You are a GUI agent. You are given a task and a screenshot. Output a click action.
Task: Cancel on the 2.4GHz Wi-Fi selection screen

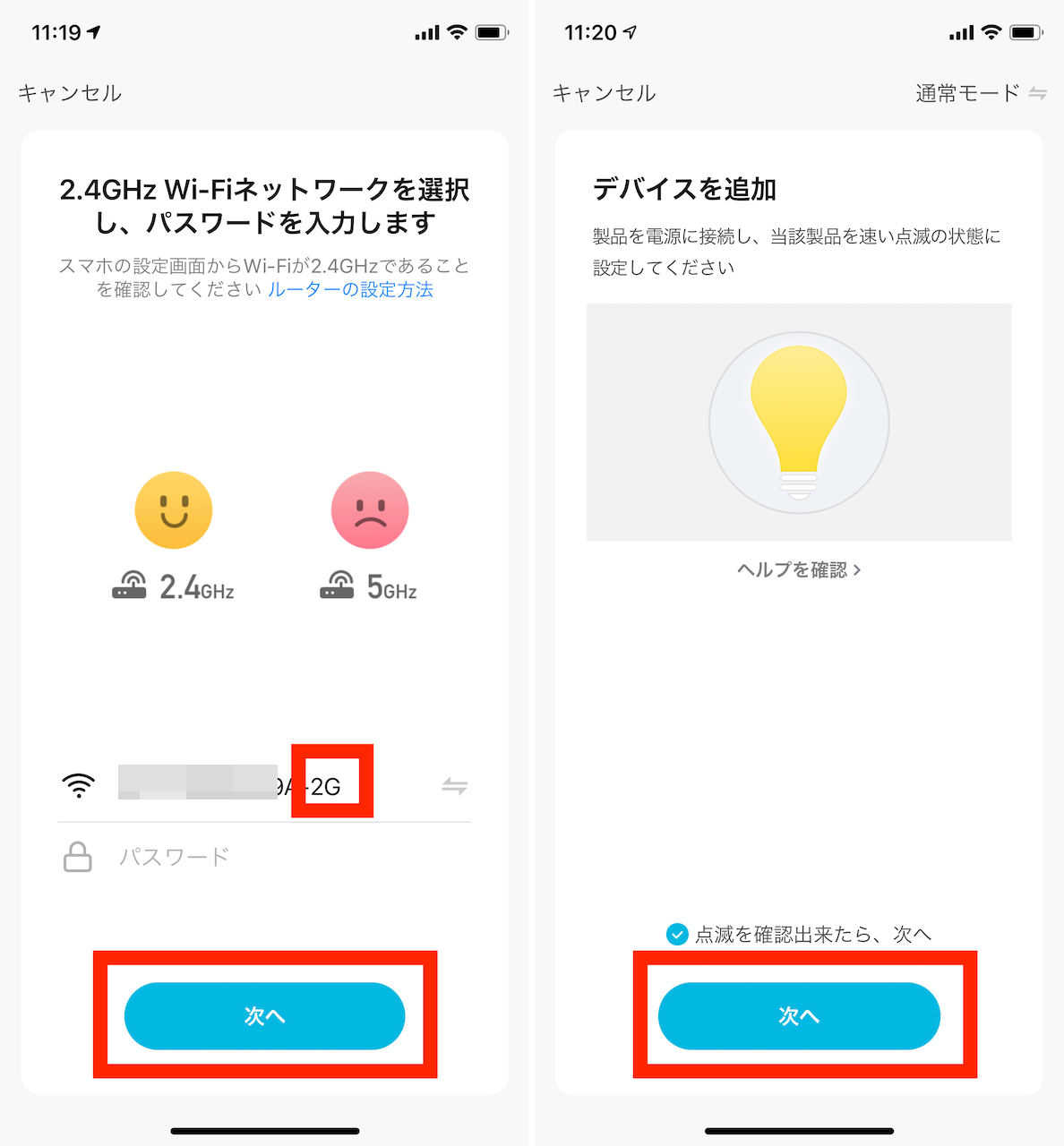[70, 93]
